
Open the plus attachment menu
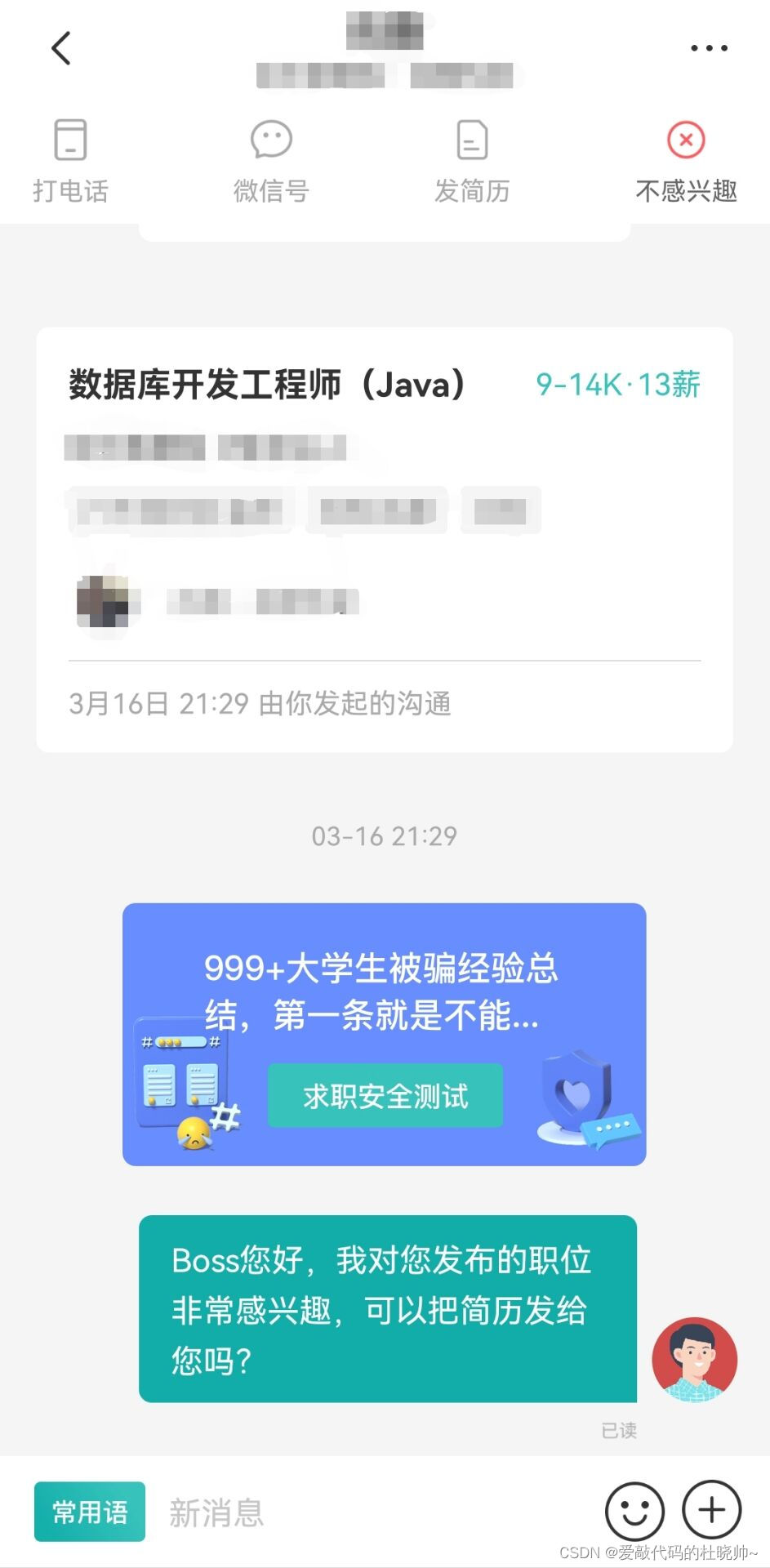point(711,1511)
